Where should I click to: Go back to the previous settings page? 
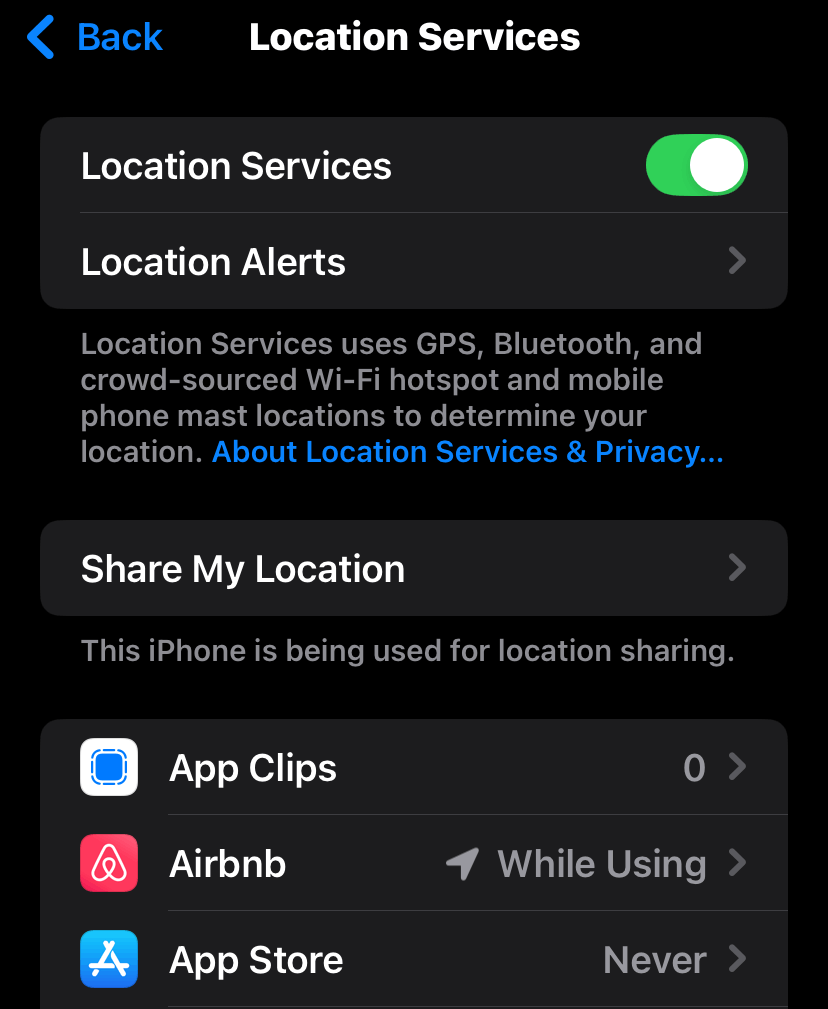(95, 37)
